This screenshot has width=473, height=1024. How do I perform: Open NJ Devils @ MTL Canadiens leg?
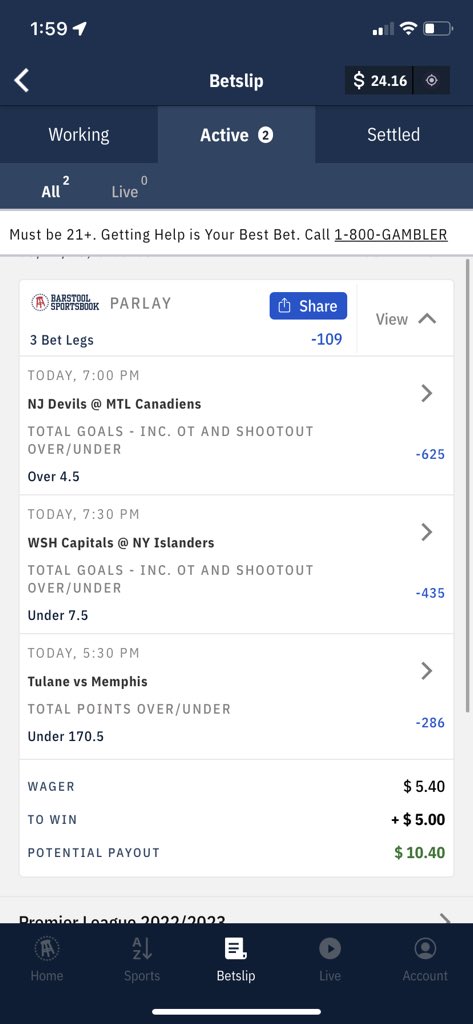pos(236,425)
